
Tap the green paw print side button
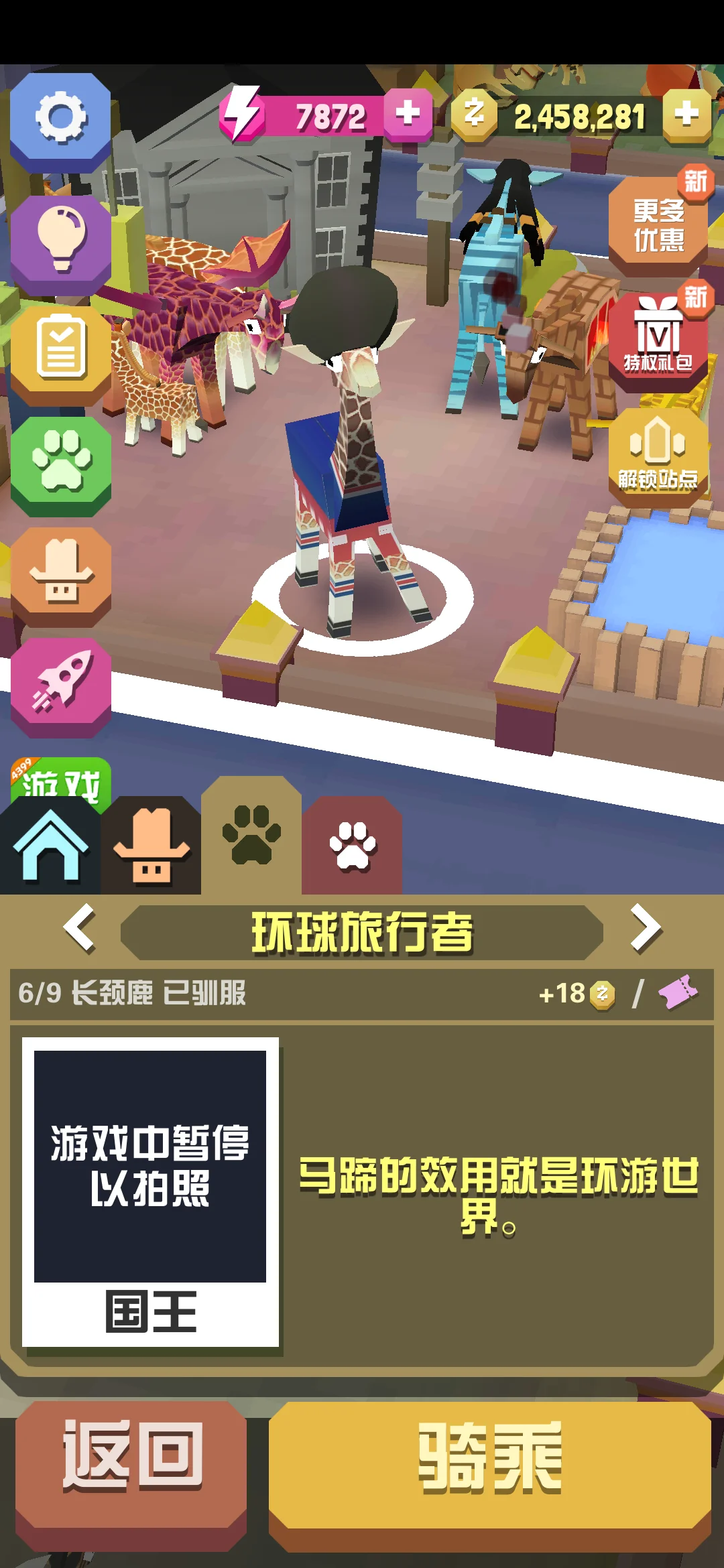pyautogui.click(x=60, y=461)
